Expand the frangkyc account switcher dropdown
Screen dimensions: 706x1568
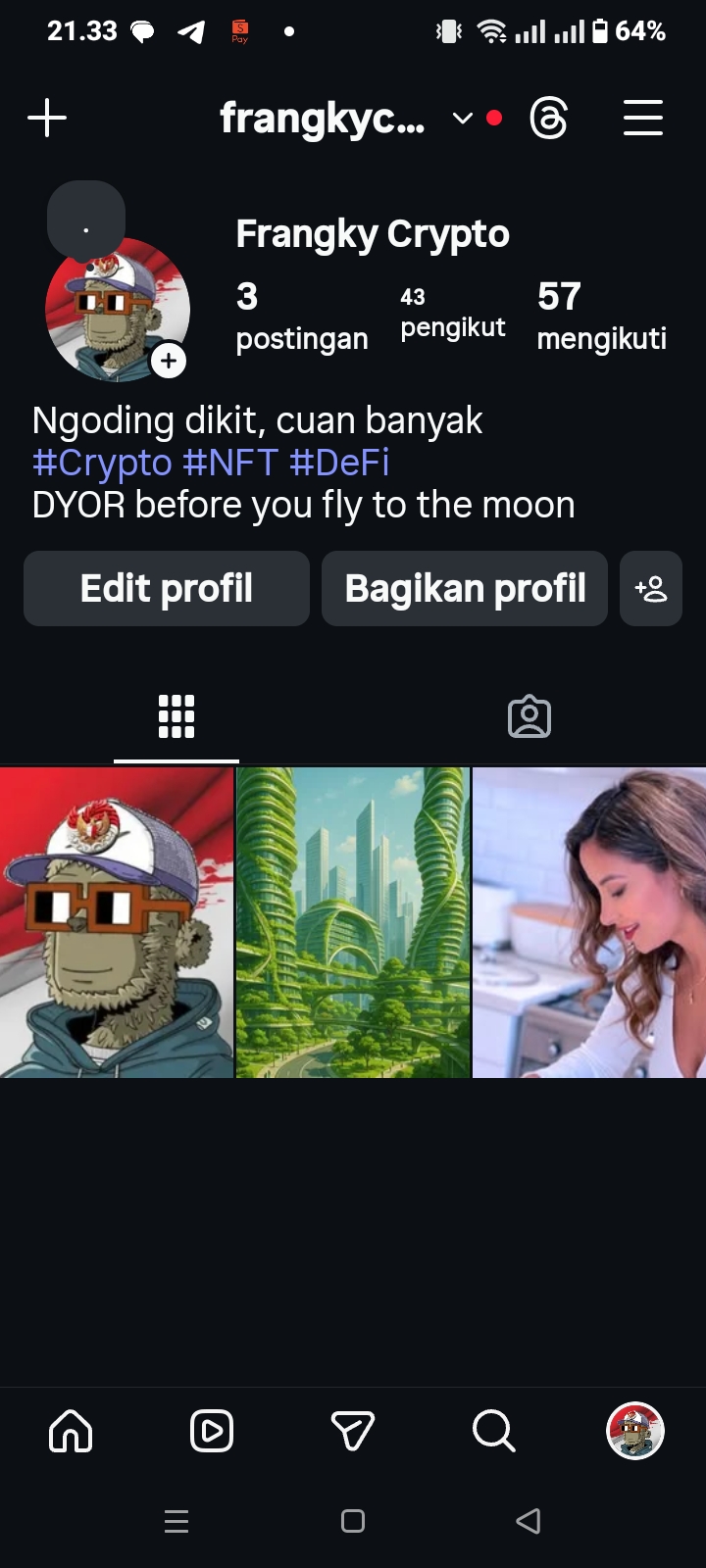462,119
